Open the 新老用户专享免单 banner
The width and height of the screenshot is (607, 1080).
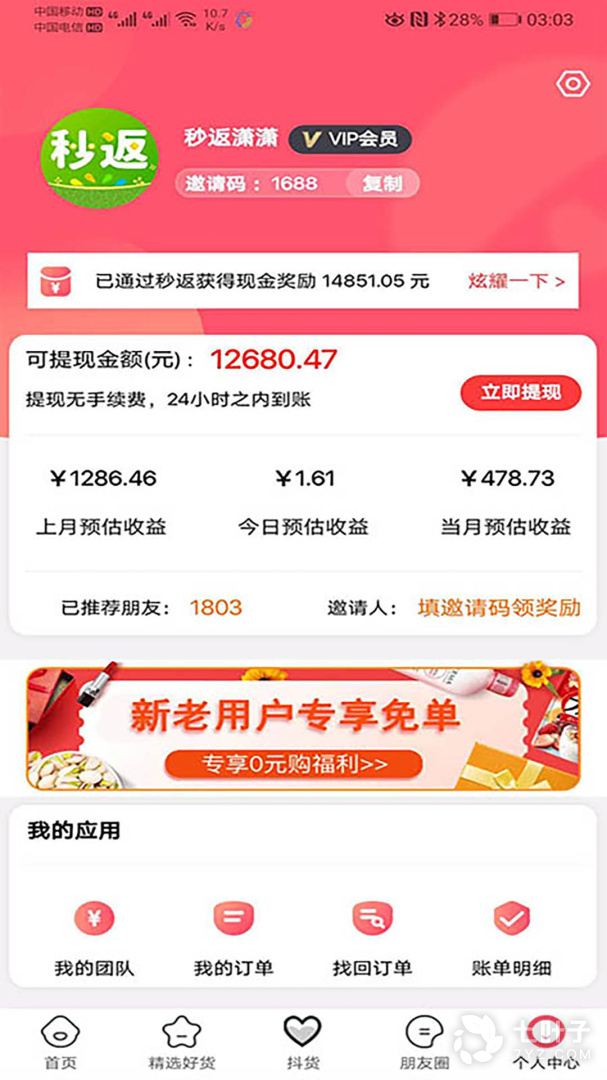pos(303,729)
